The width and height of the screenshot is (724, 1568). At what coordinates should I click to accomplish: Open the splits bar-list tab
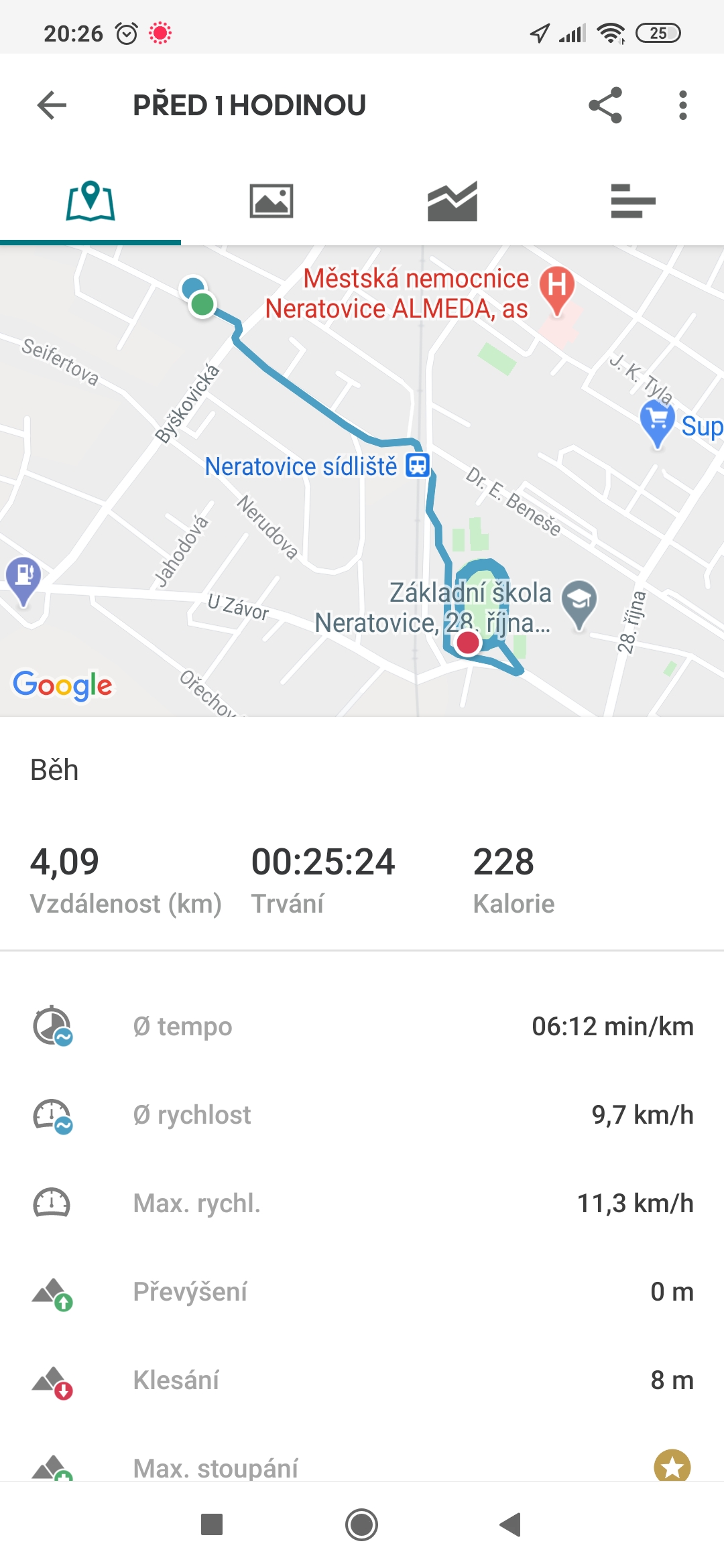(x=633, y=201)
